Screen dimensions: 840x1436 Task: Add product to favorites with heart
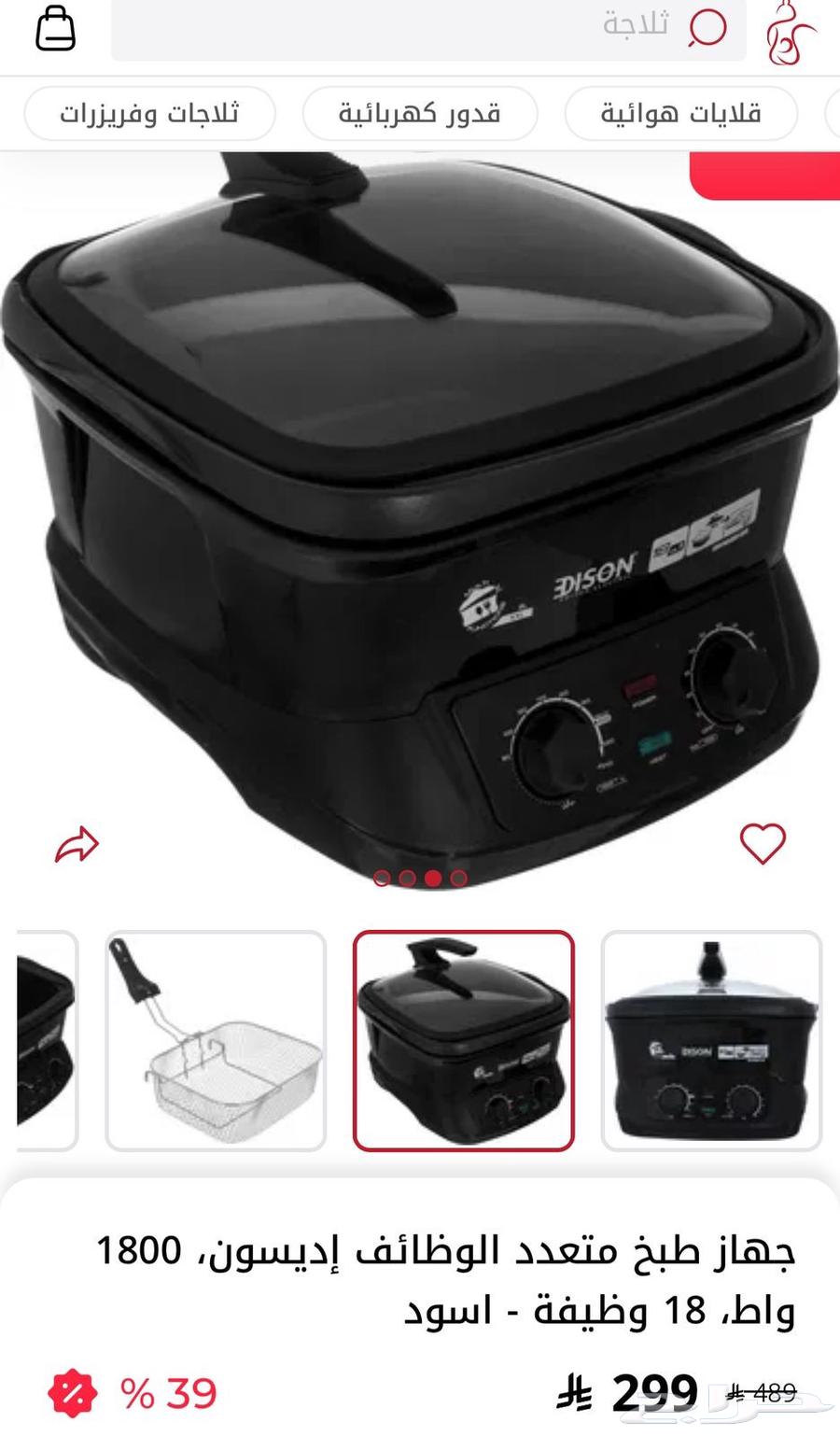(x=763, y=843)
